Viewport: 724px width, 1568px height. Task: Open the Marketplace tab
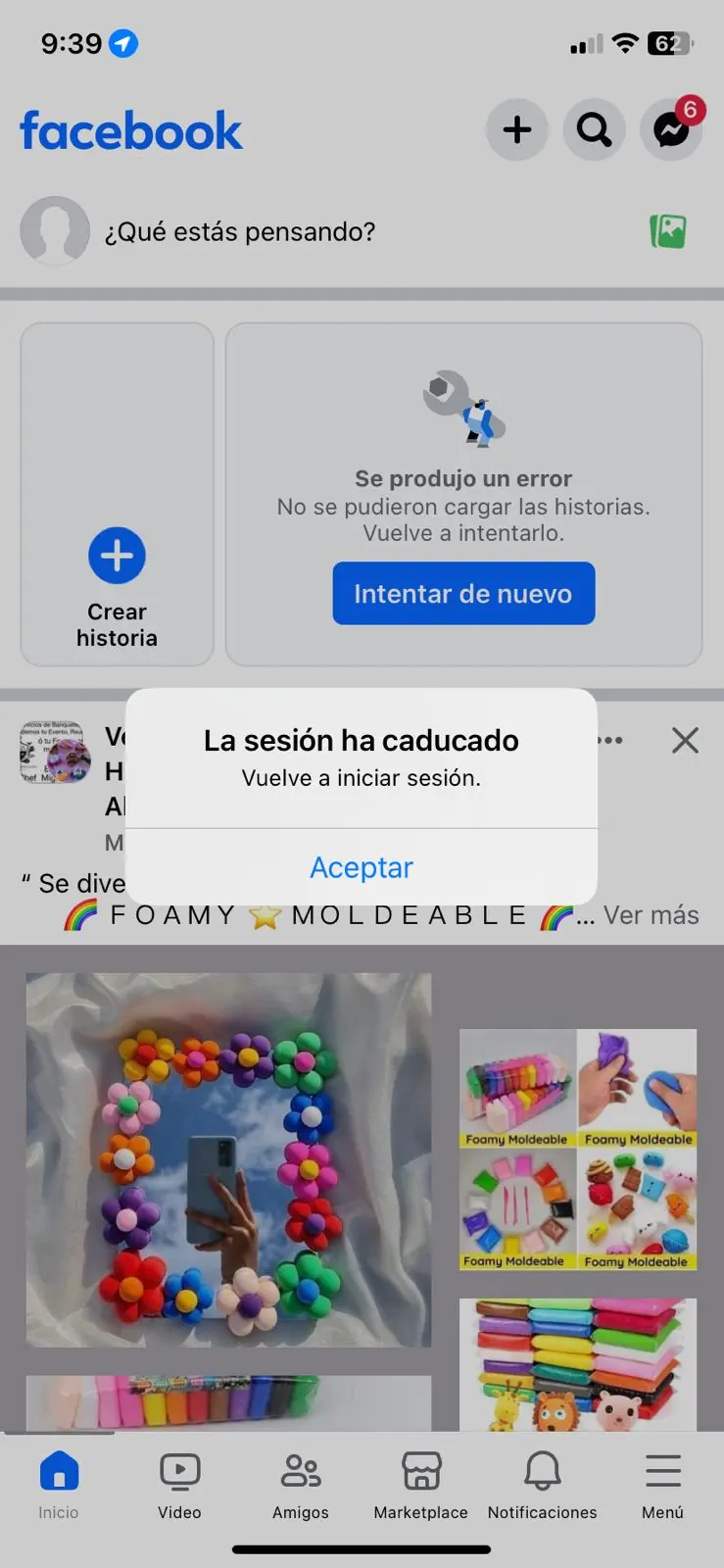(x=421, y=1485)
